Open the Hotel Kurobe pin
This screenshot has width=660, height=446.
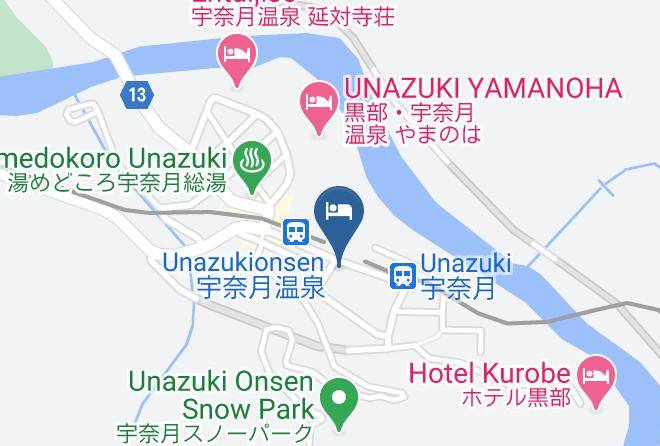point(596,380)
